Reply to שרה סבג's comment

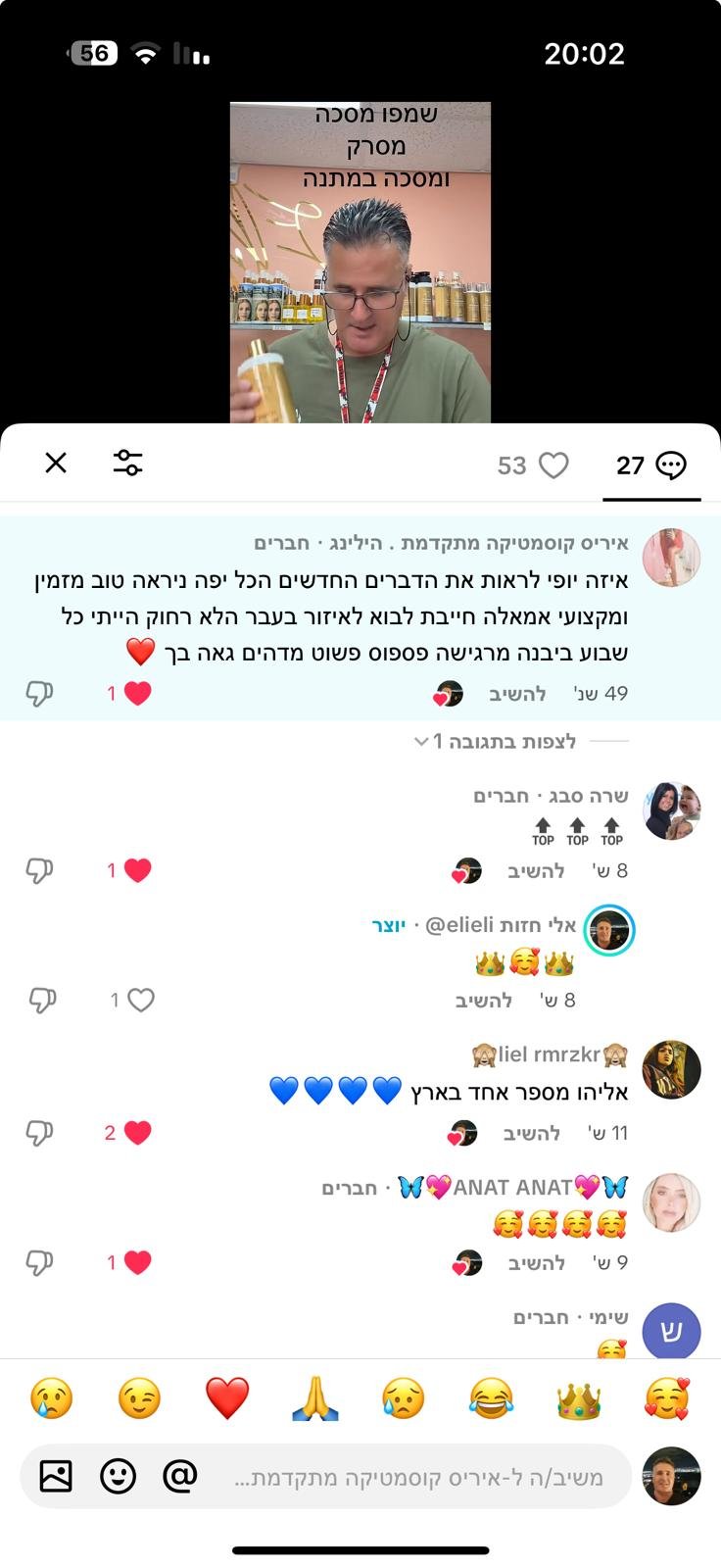[x=536, y=870]
